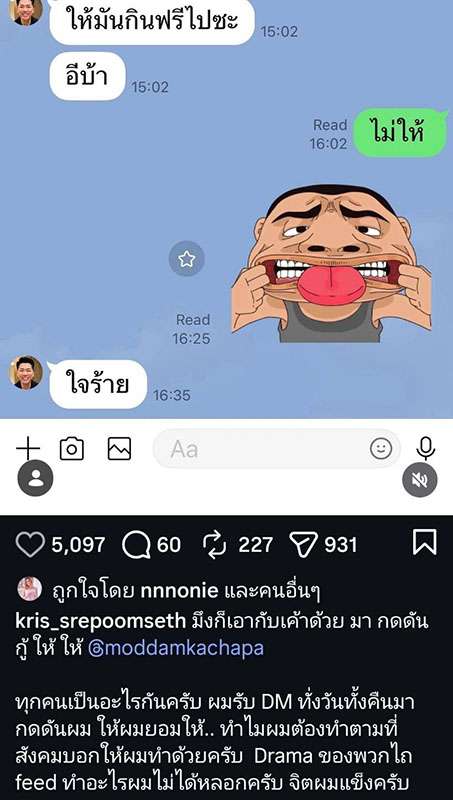The height and width of the screenshot is (800, 453).
Task: Like the post with the heart icon
Action: 30,544
